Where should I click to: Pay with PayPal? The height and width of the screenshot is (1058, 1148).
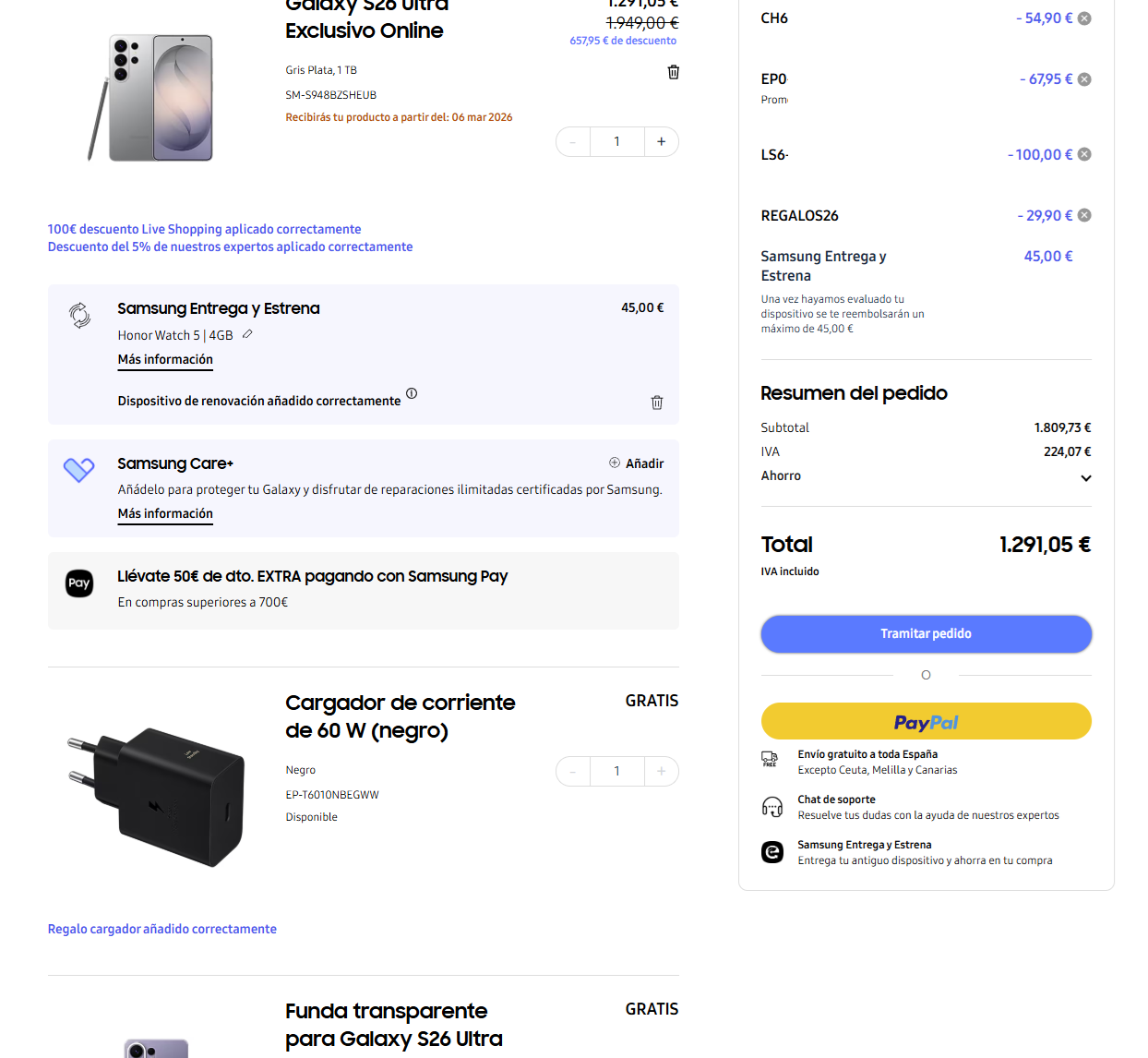coord(926,722)
